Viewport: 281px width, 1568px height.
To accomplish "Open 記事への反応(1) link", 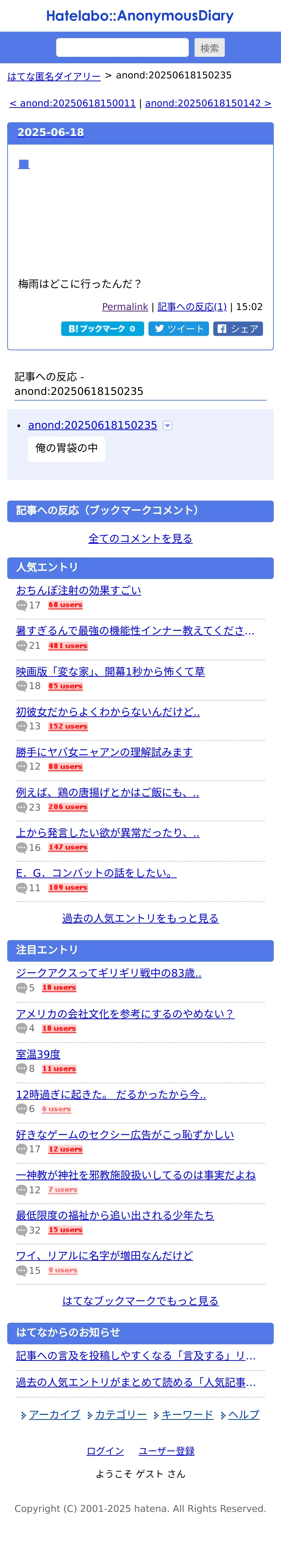I will pos(192,307).
